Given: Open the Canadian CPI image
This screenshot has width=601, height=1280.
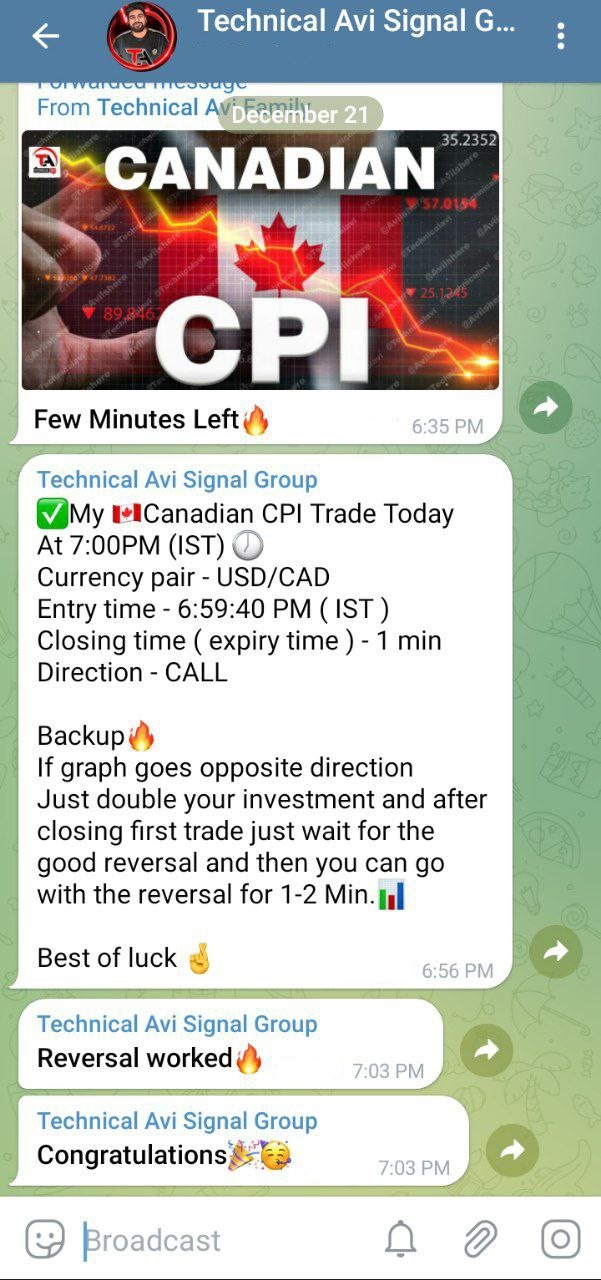Looking at the screenshot, I should point(260,260).
